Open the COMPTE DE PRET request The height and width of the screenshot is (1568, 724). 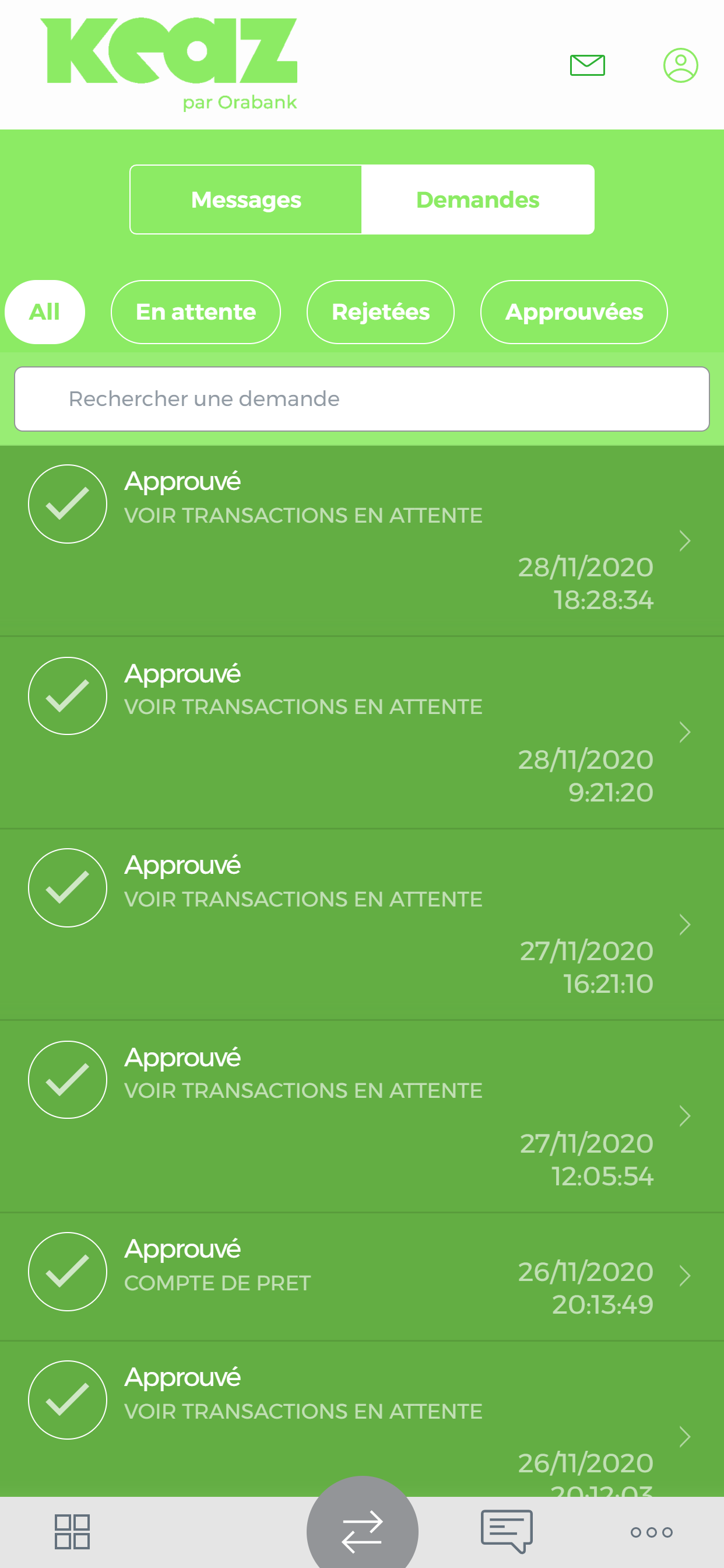pos(362,1276)
